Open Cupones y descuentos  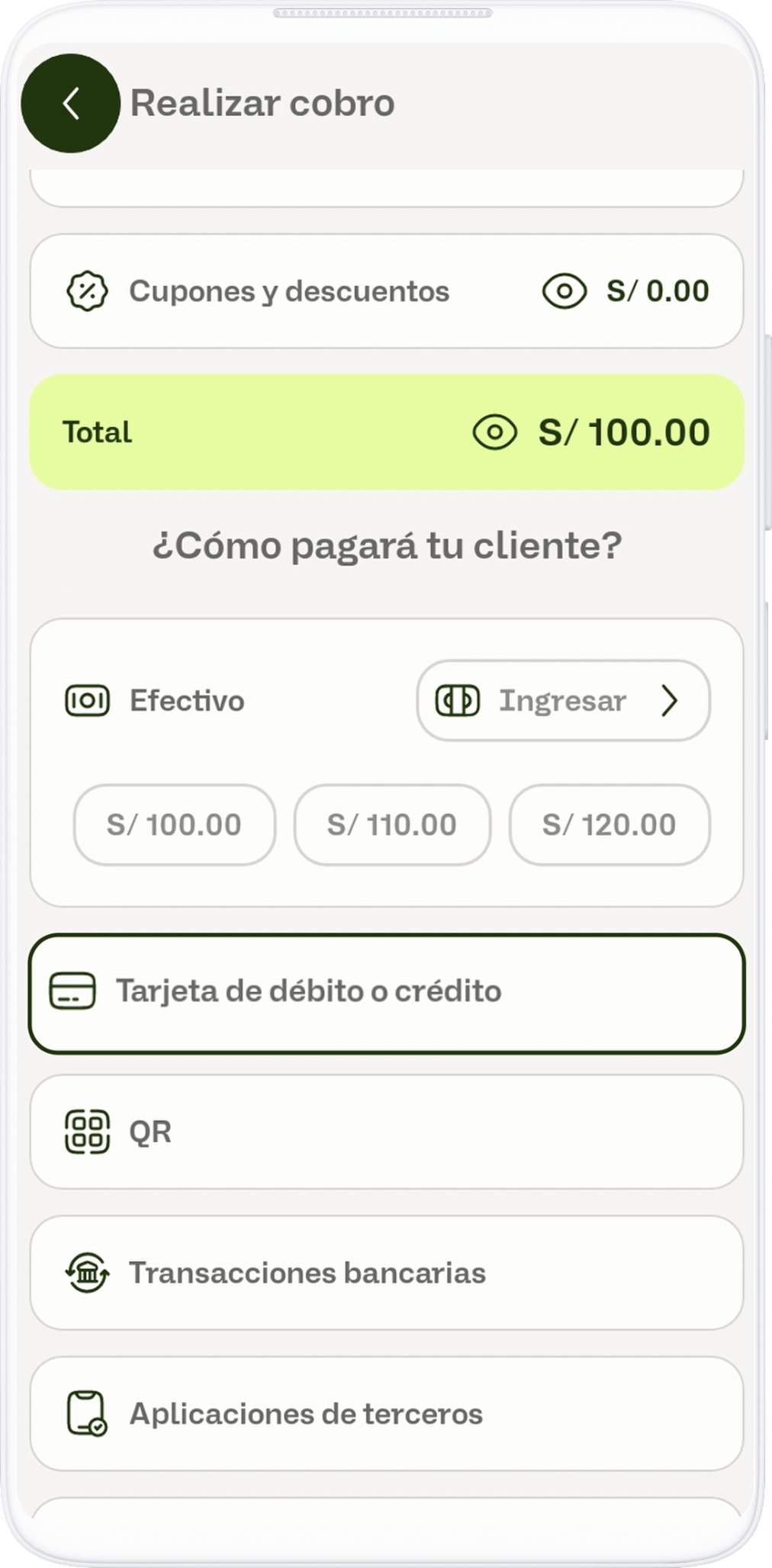[288, 291]
